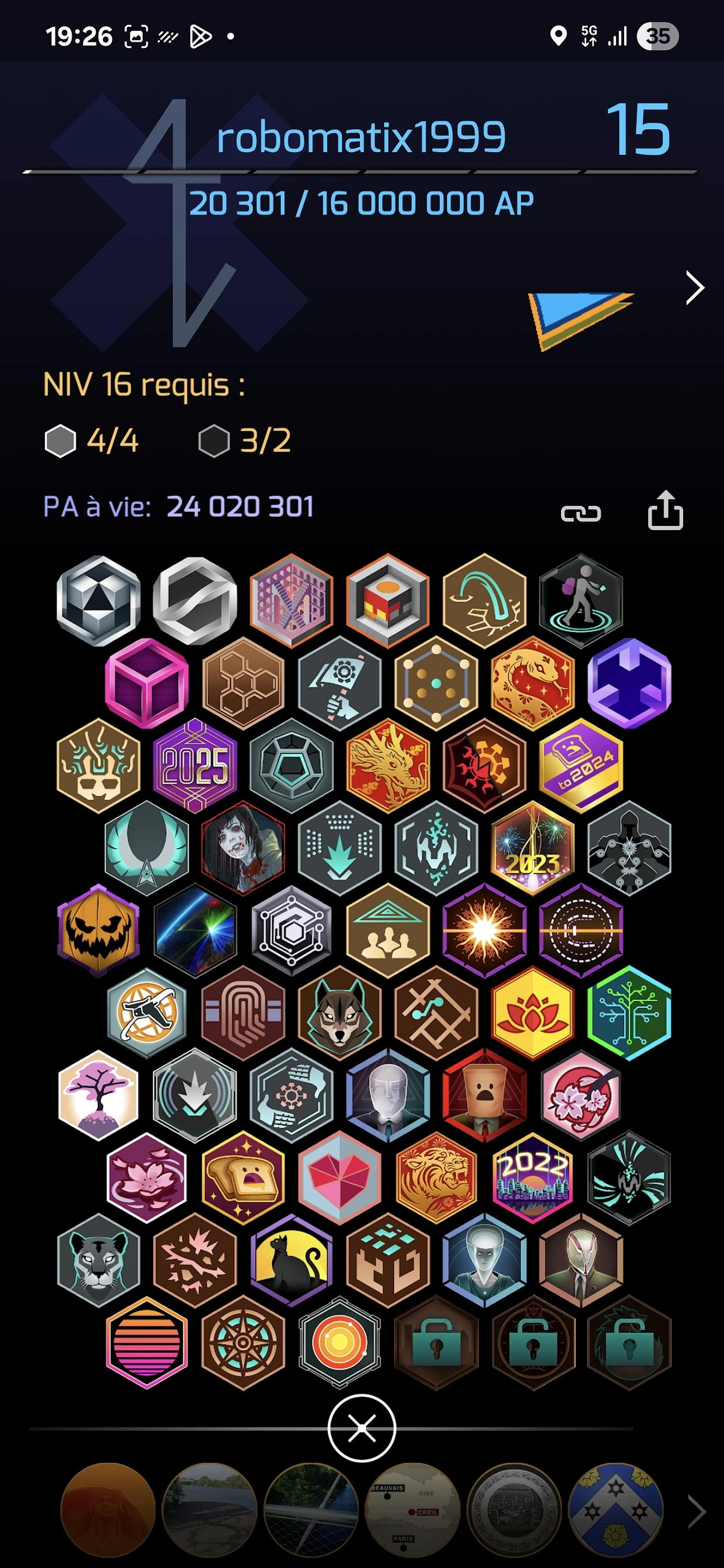This screenshot has height=1568, width=724.
Task: Open the black cat moon medal
Action: point(291,1259)
